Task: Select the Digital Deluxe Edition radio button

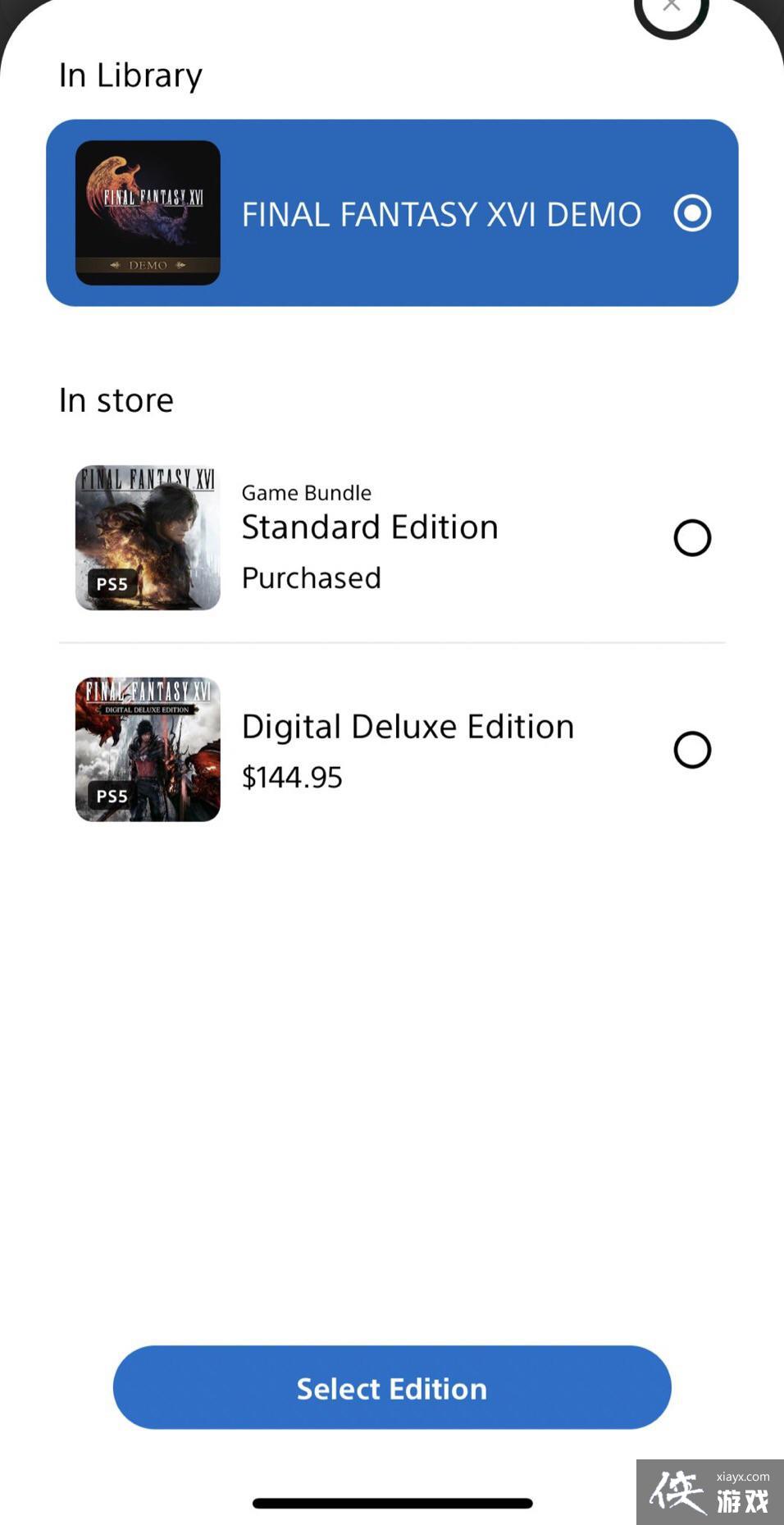Action: tap(693, 749)
